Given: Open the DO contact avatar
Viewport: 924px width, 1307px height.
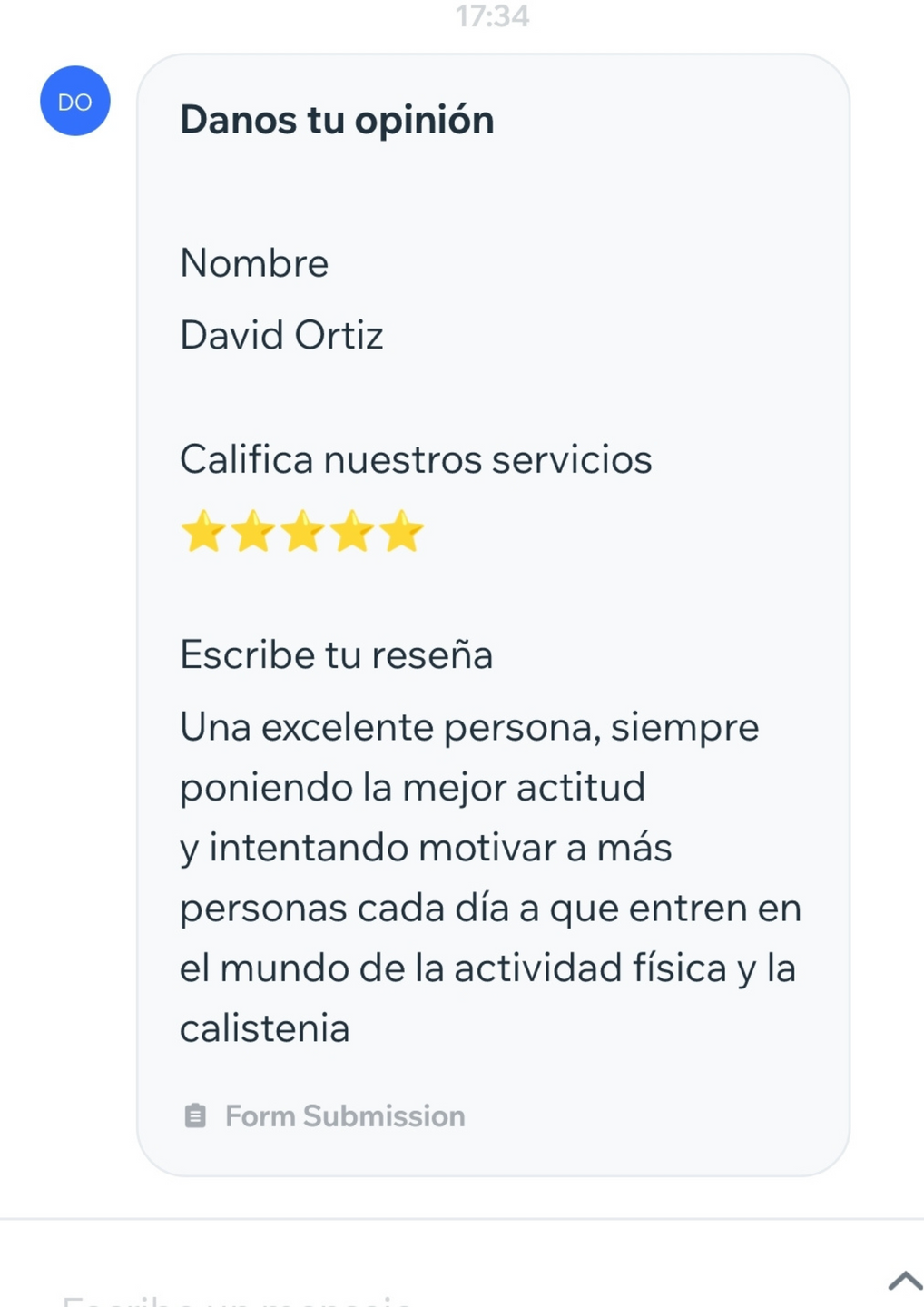Looking at the screenshot, I should pos(75,101).
